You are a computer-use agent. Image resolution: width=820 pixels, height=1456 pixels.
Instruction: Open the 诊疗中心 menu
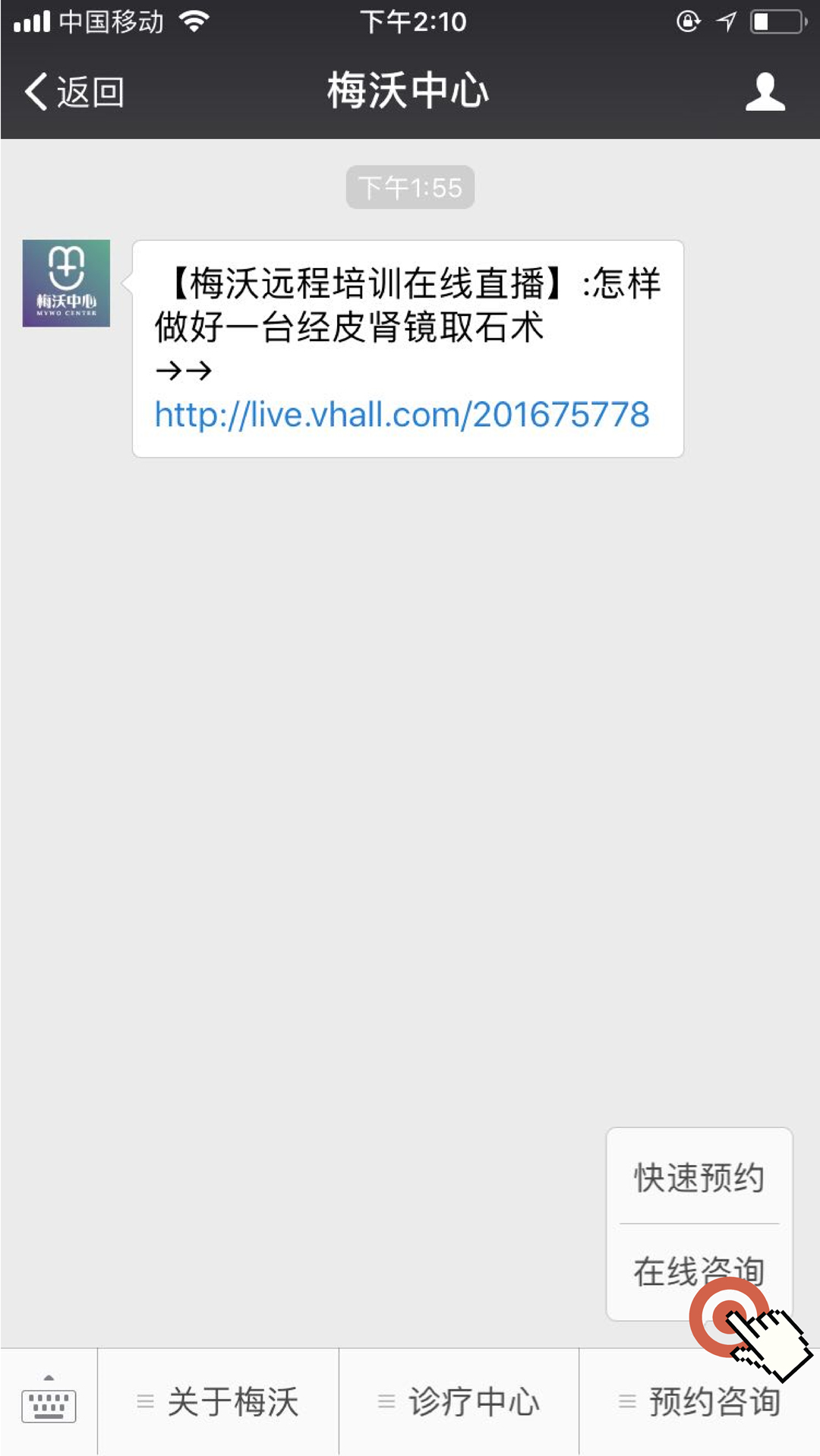(459, 1402)
